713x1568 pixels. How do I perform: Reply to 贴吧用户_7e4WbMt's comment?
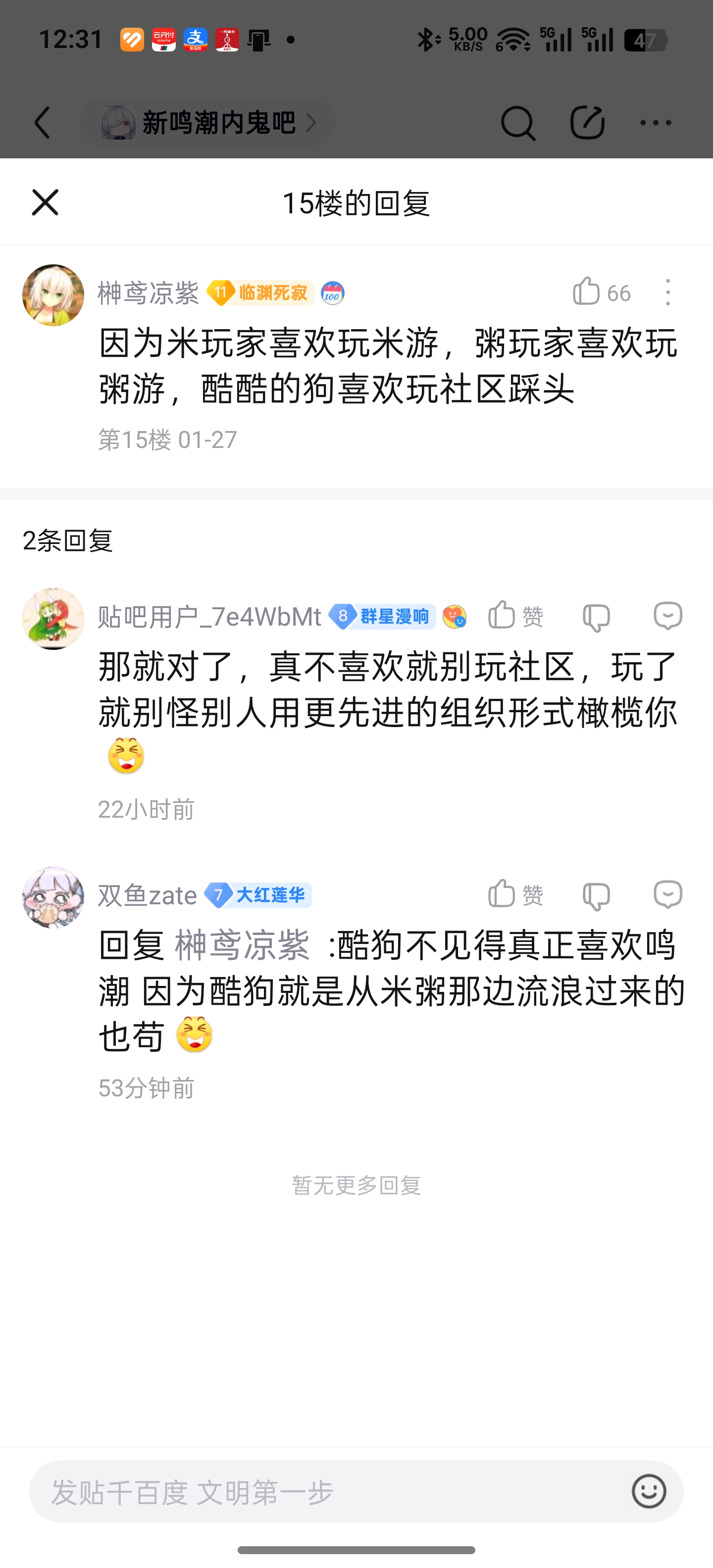click(667, 615)
